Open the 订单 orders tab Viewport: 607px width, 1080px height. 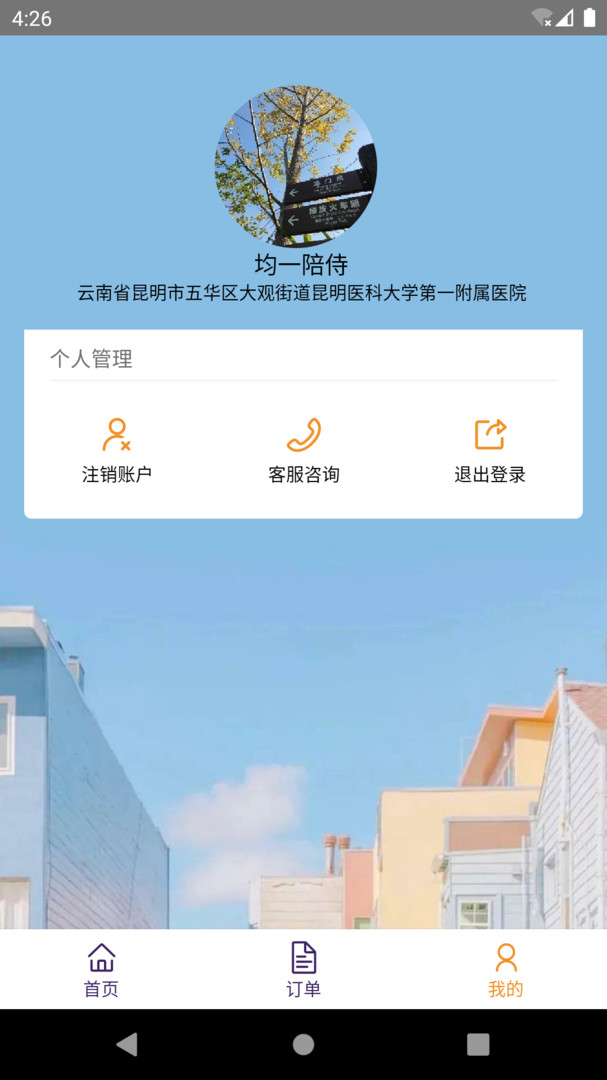click(x=303, y=969)
